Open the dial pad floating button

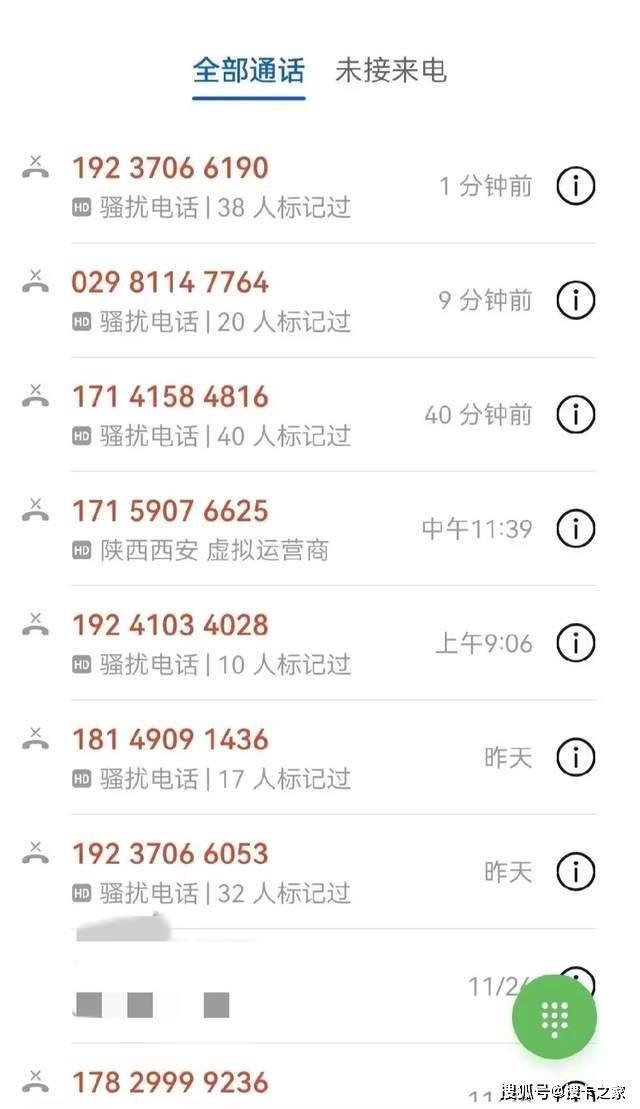click(x=554, y=1017)
